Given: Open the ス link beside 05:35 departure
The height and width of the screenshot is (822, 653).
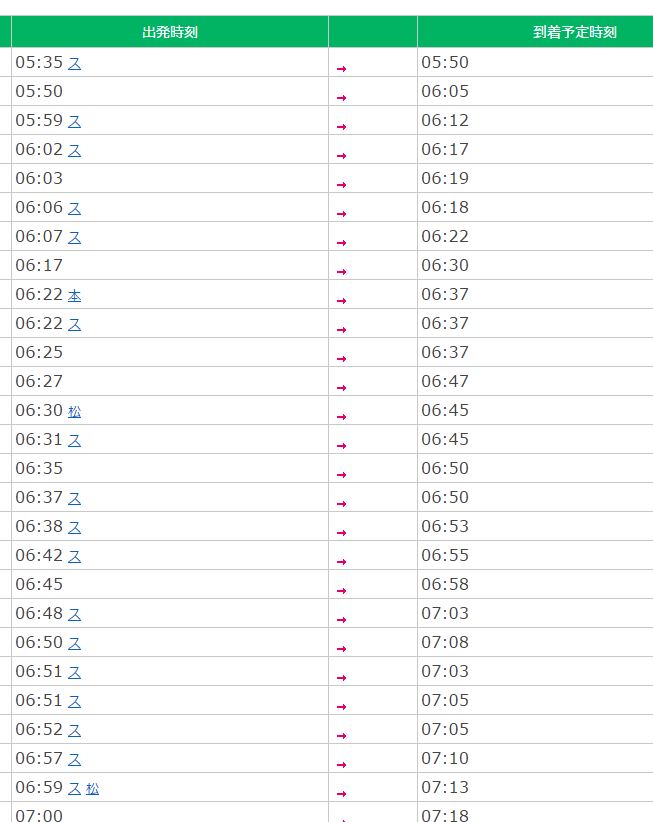Looking at the screenshot, I should pos(74,63).
